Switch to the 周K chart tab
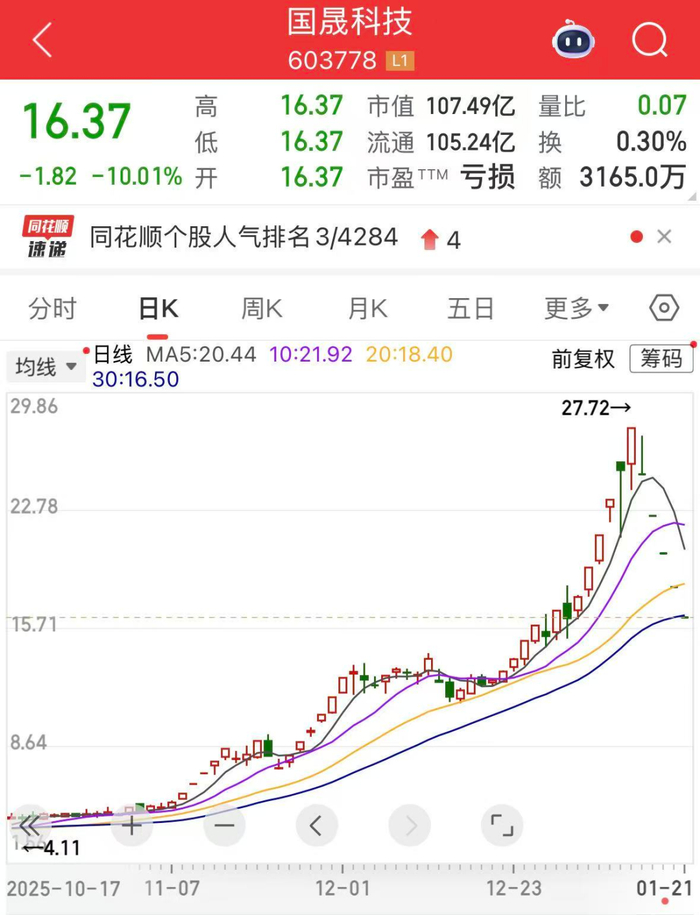 point(262,309)
